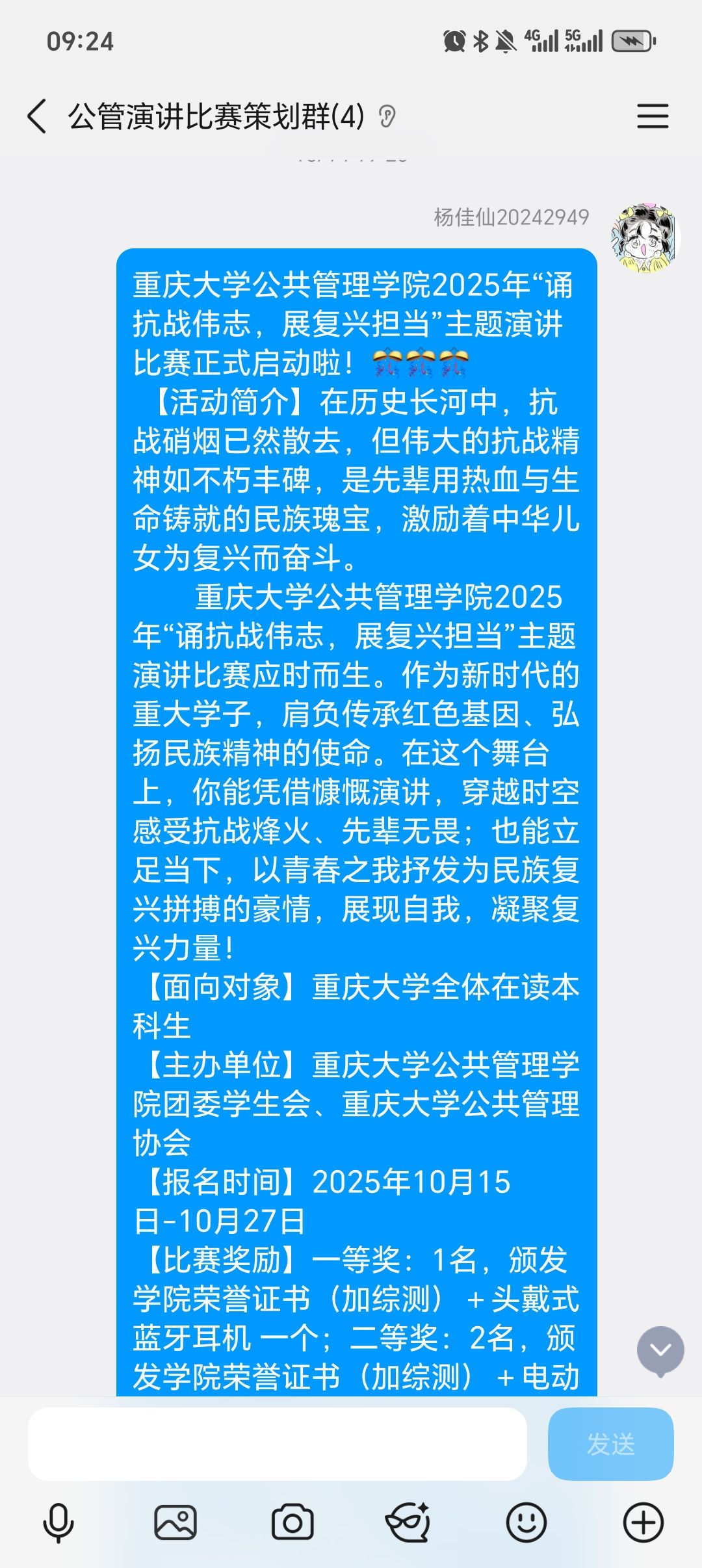Open the masked face effects icon

click(408, 1522)
